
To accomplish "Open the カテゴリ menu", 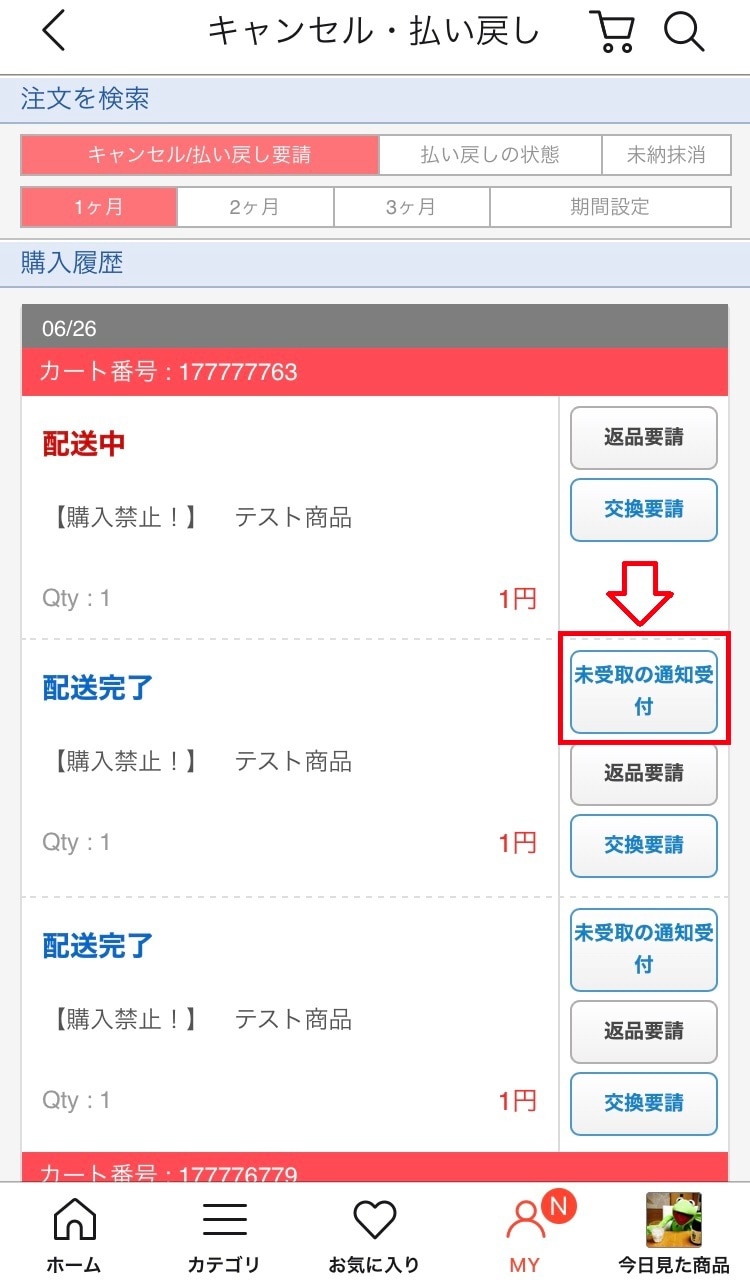I will [x=224, y=1235].
